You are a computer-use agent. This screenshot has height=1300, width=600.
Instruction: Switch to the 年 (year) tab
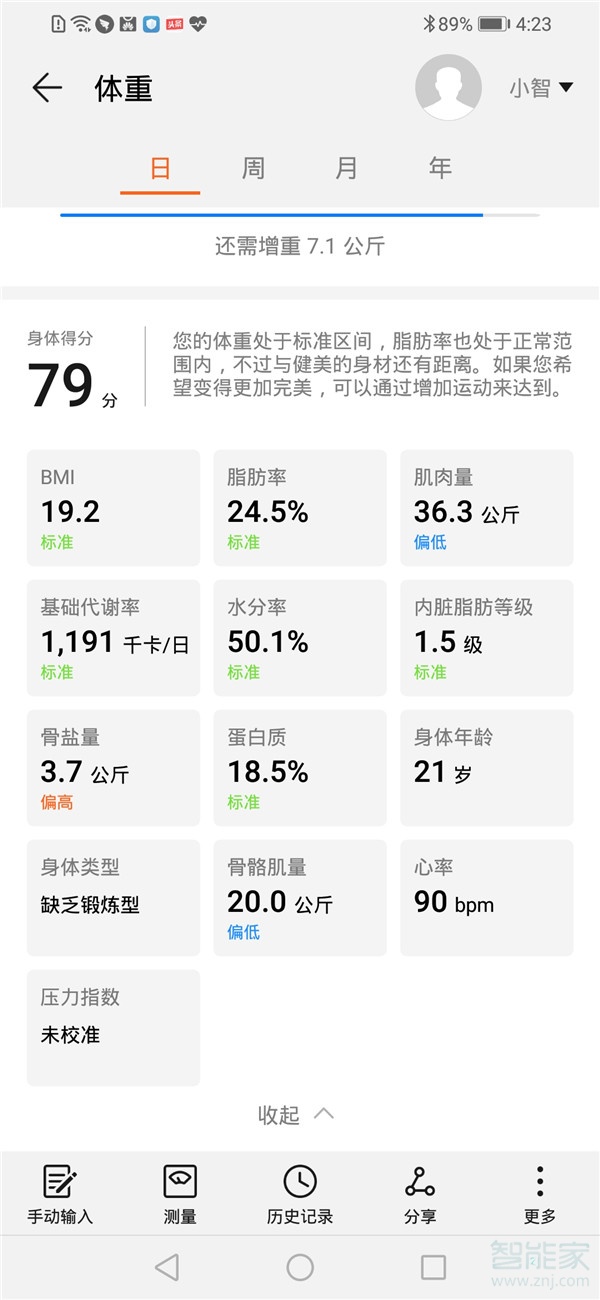(440, 167)
